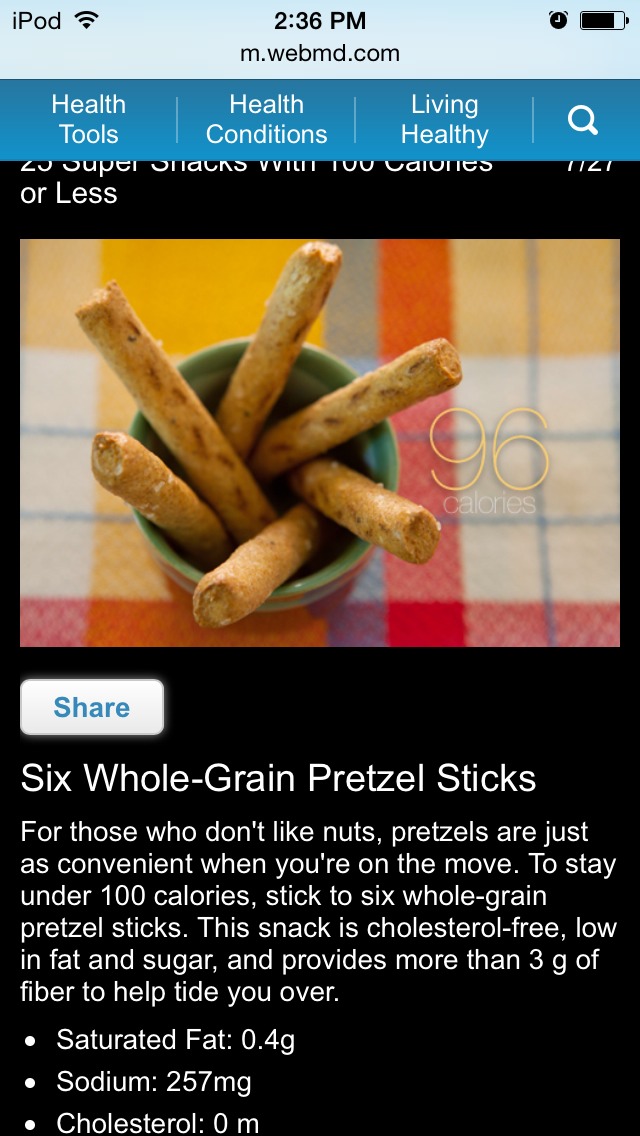The width and height of the screenshot is (640, 1136).
Task: Open the search magnifier icon
Action: click(x=583, y=120)
